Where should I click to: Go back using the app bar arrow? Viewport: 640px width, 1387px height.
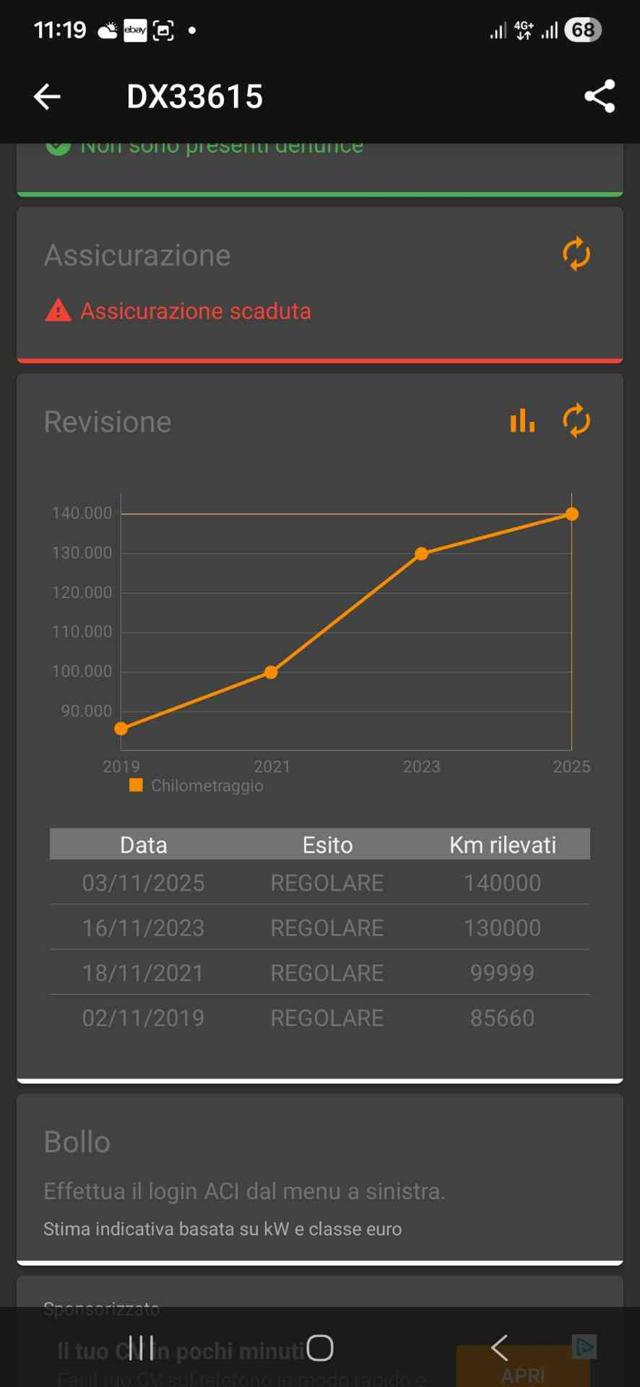tap(47, 96)
